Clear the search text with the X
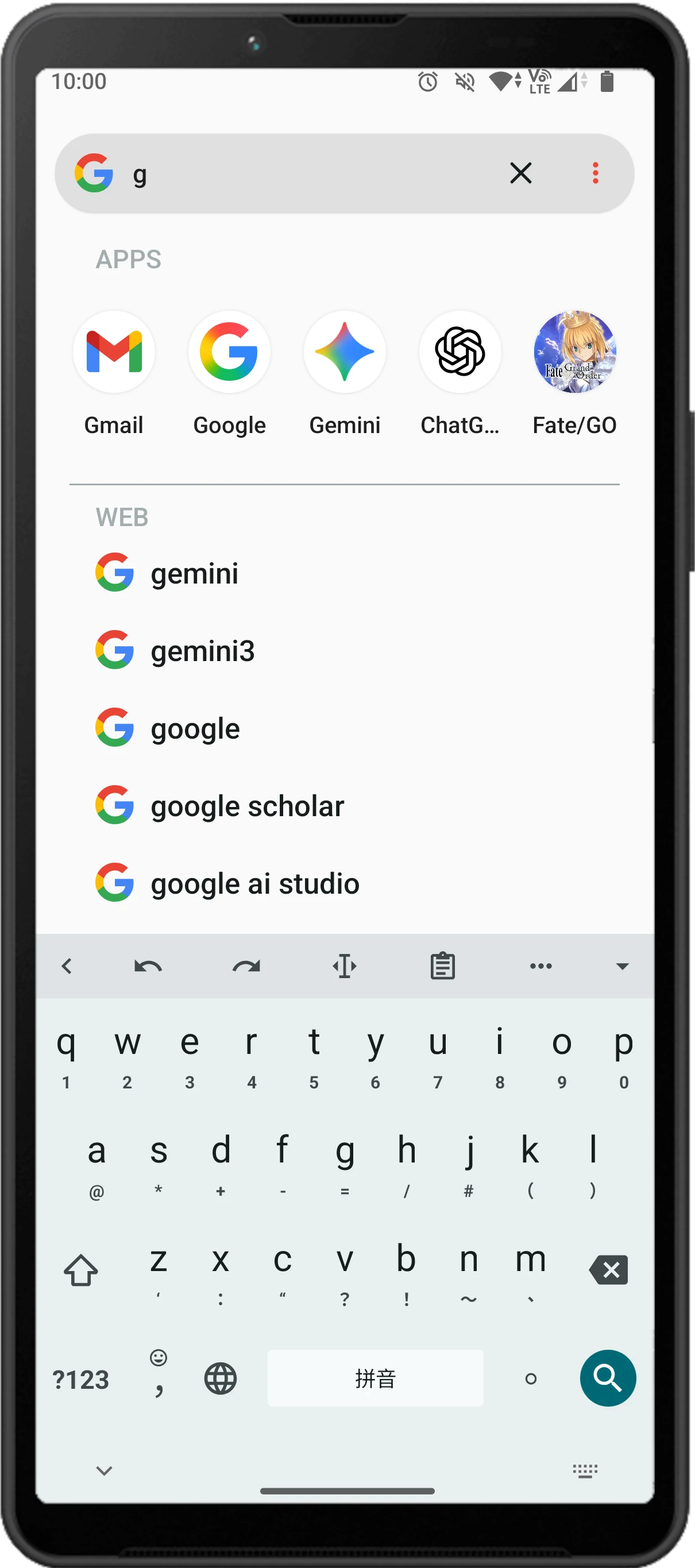Image resolution: width=695 pixels, height=1568 pixels. pyautogui.click(x=520, y=173)
